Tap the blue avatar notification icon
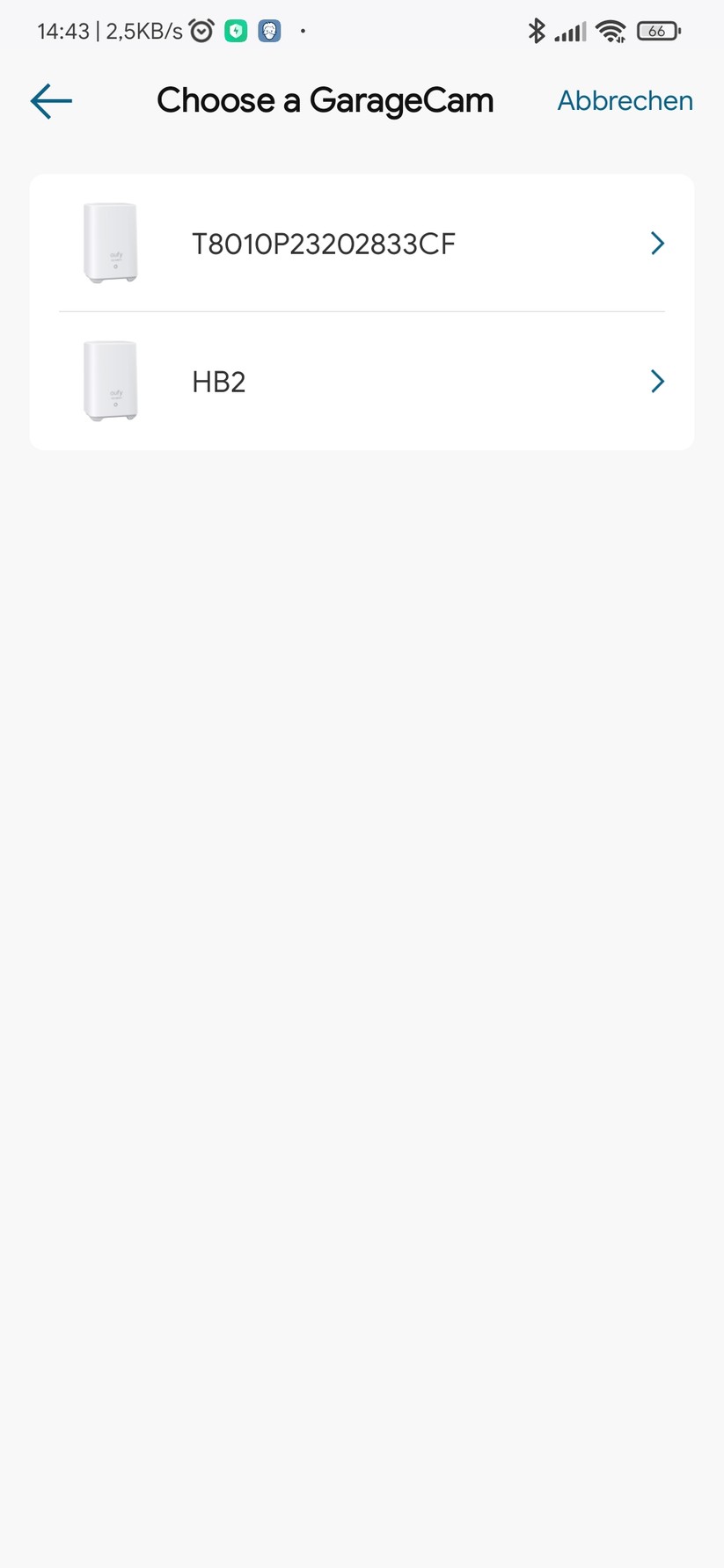This screenshot has height=1568, width=724. pyautogui.click(x=269, y=30)
